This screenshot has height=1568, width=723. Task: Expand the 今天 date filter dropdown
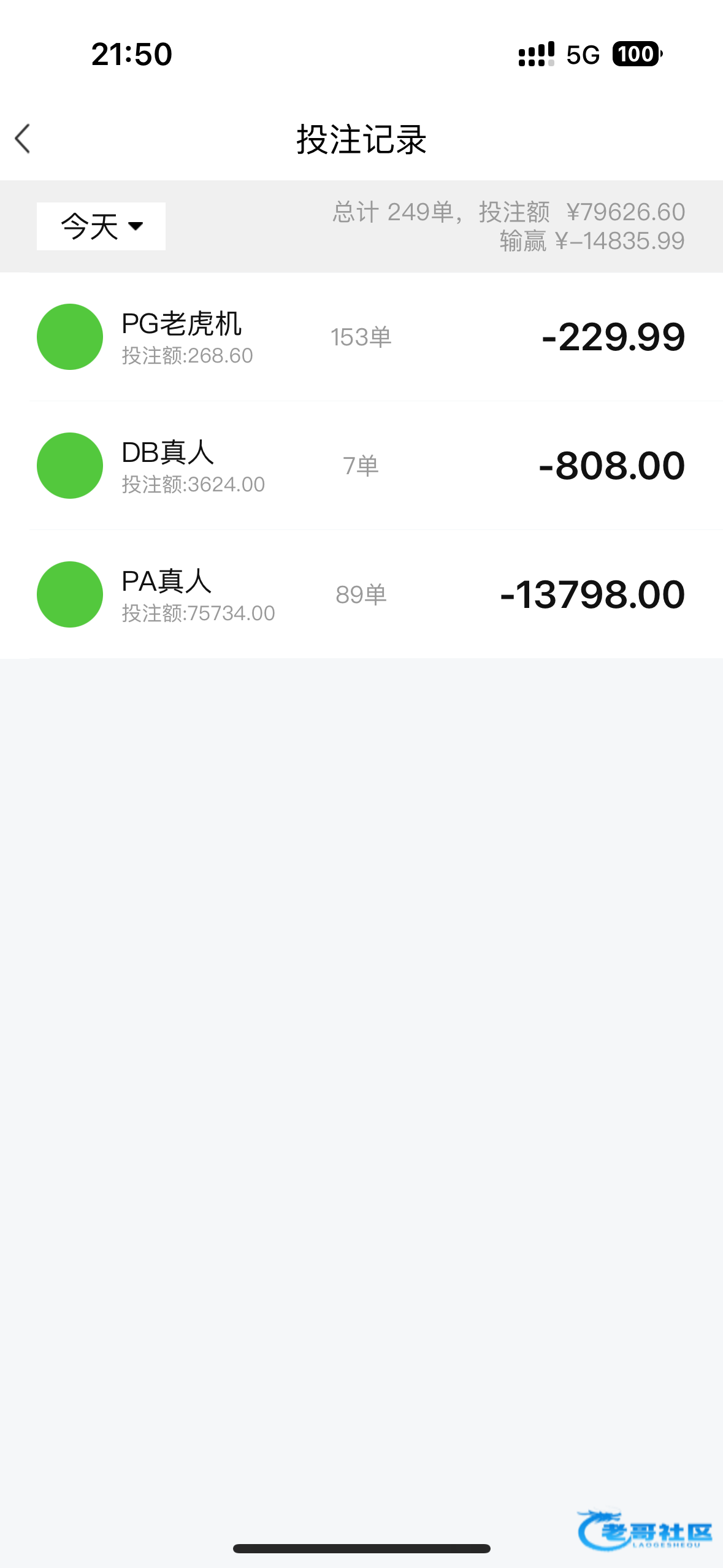click(x=101, y=226)
